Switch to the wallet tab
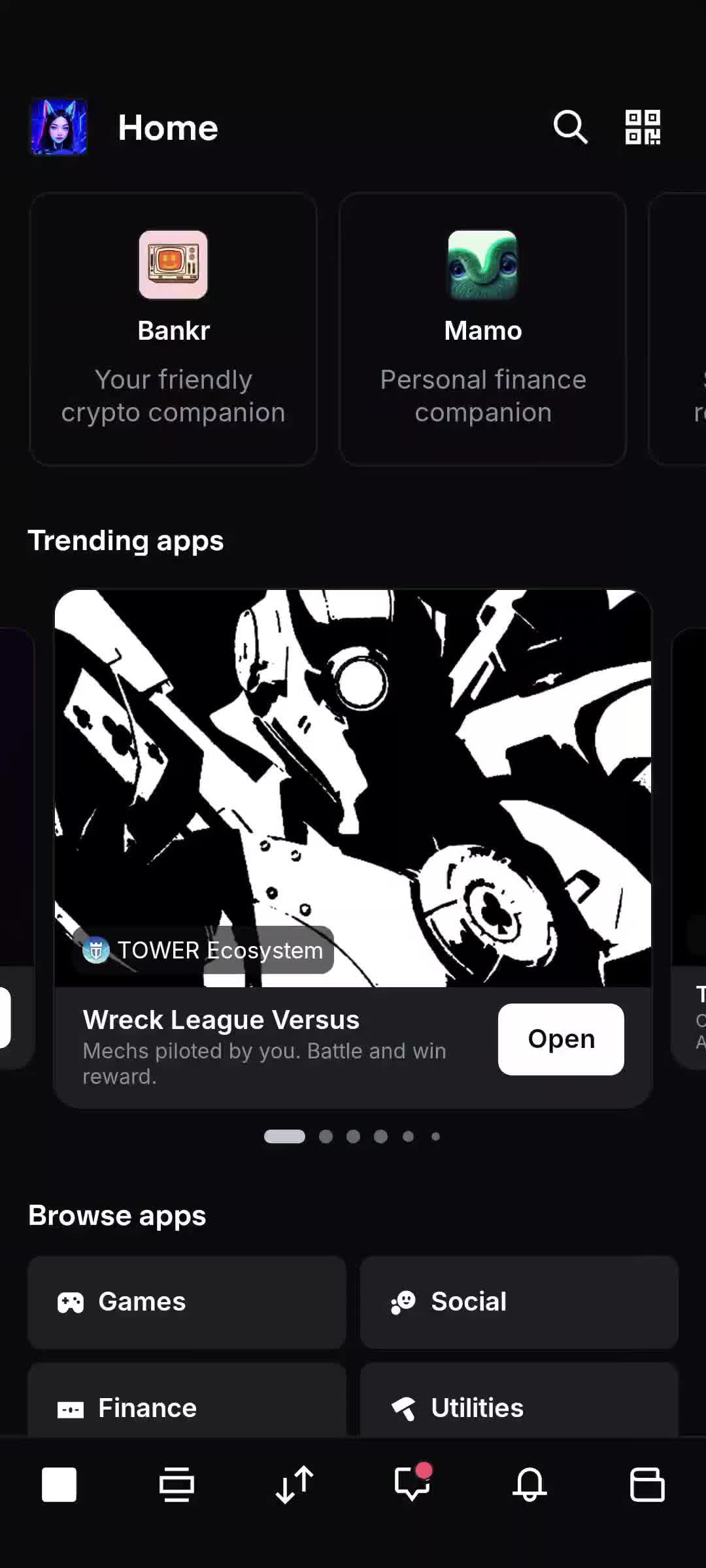The width and height of the screenshot is (706, 1568). (647, 1484)
